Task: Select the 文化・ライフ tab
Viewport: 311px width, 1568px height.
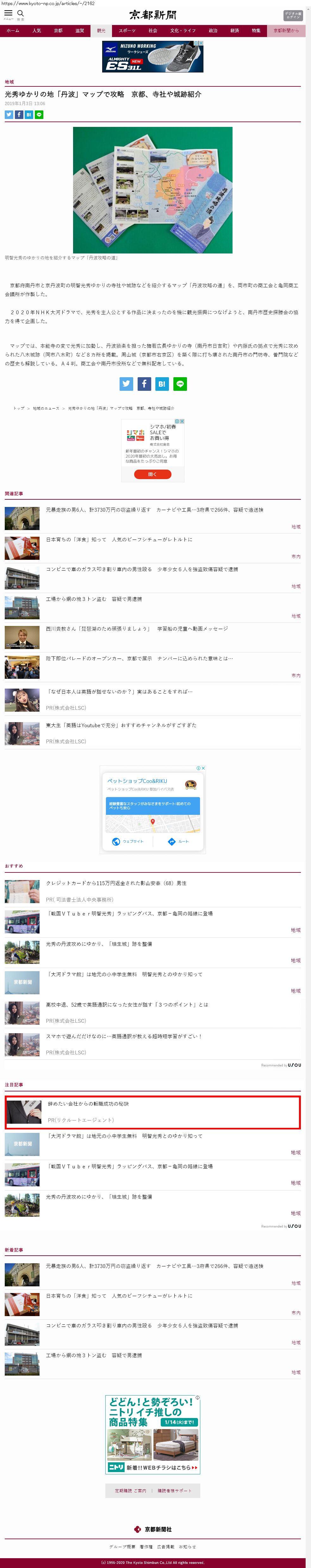Action: tap(183, 30)
